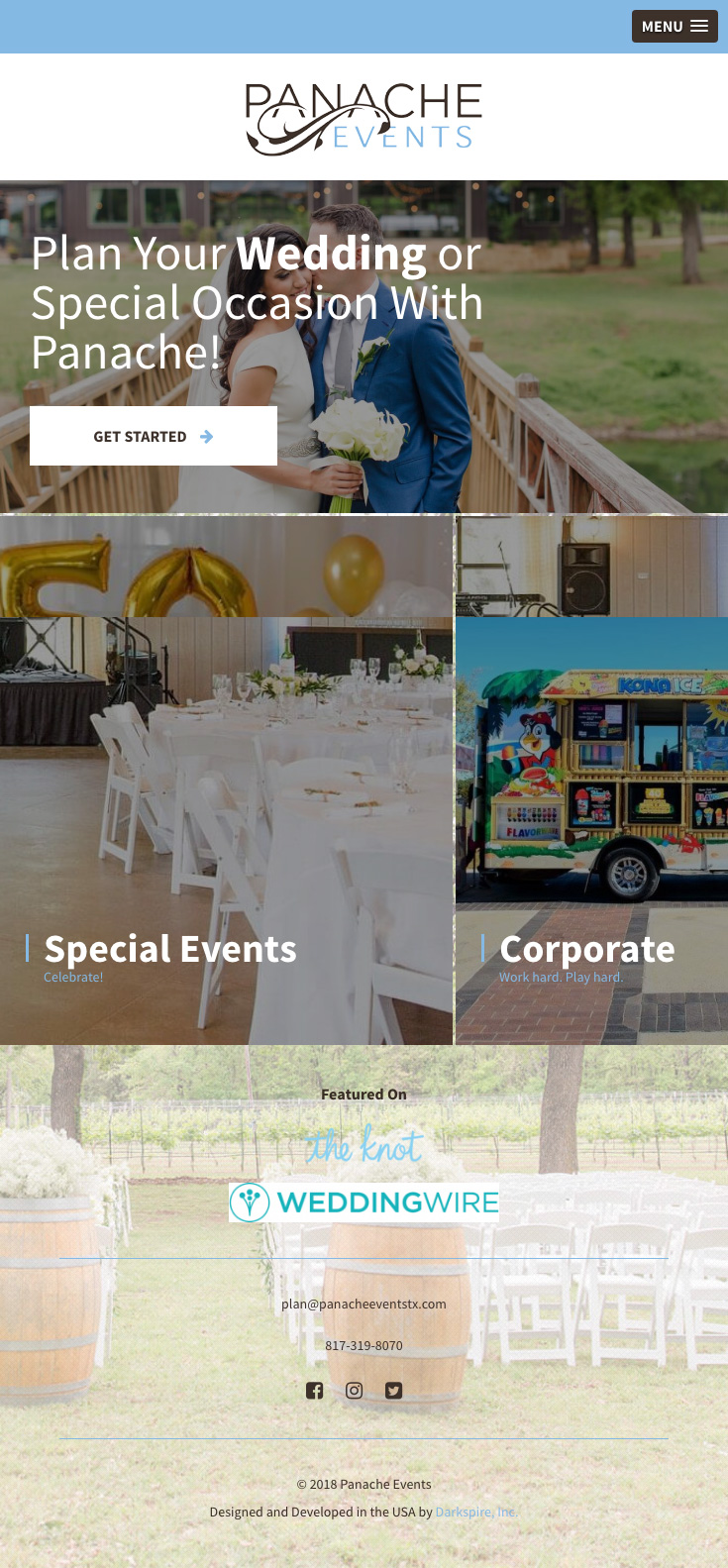Open the WeddingWire feature link
The image size is (728, 1568).
(x=364, y=1202)
